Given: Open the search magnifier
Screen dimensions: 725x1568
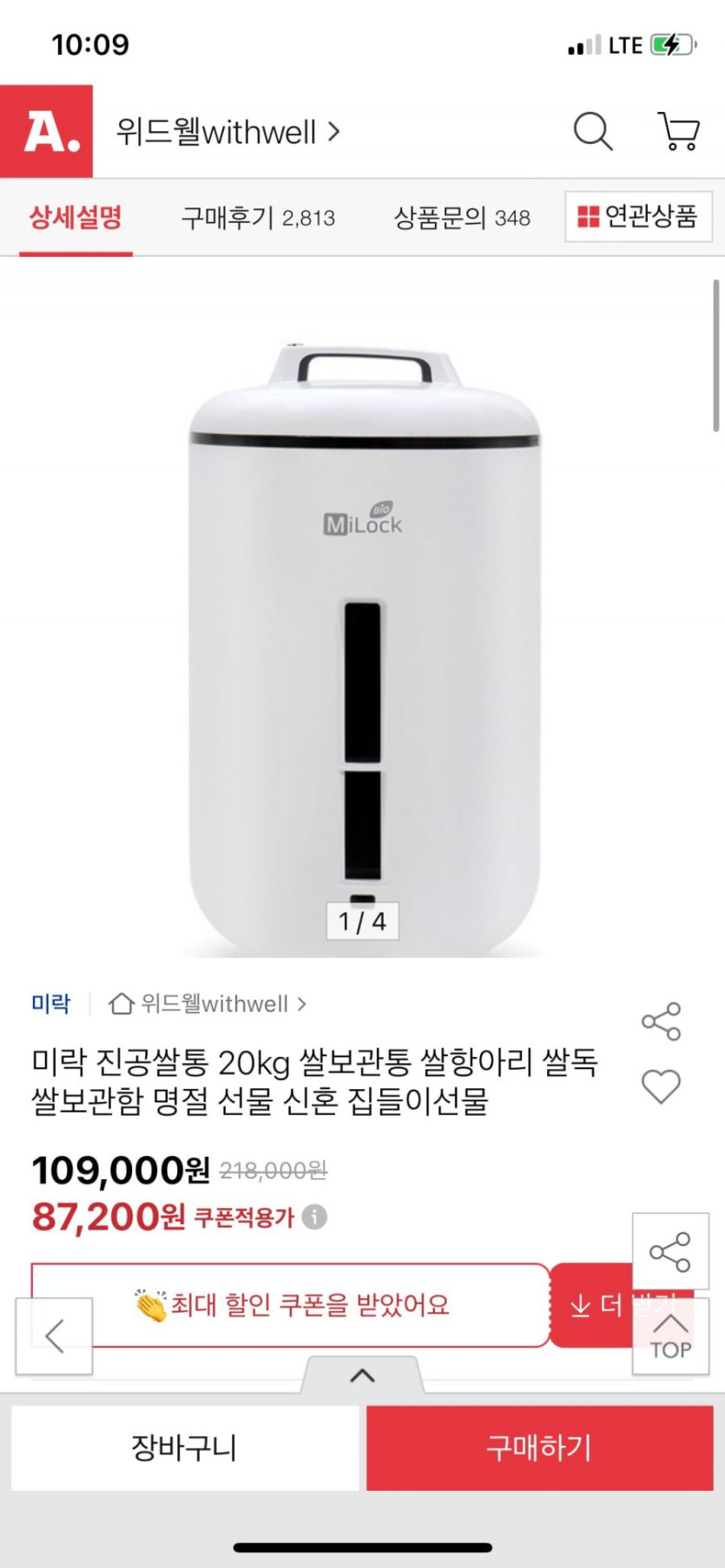Looking at the screenshot, I should point(593,132).
